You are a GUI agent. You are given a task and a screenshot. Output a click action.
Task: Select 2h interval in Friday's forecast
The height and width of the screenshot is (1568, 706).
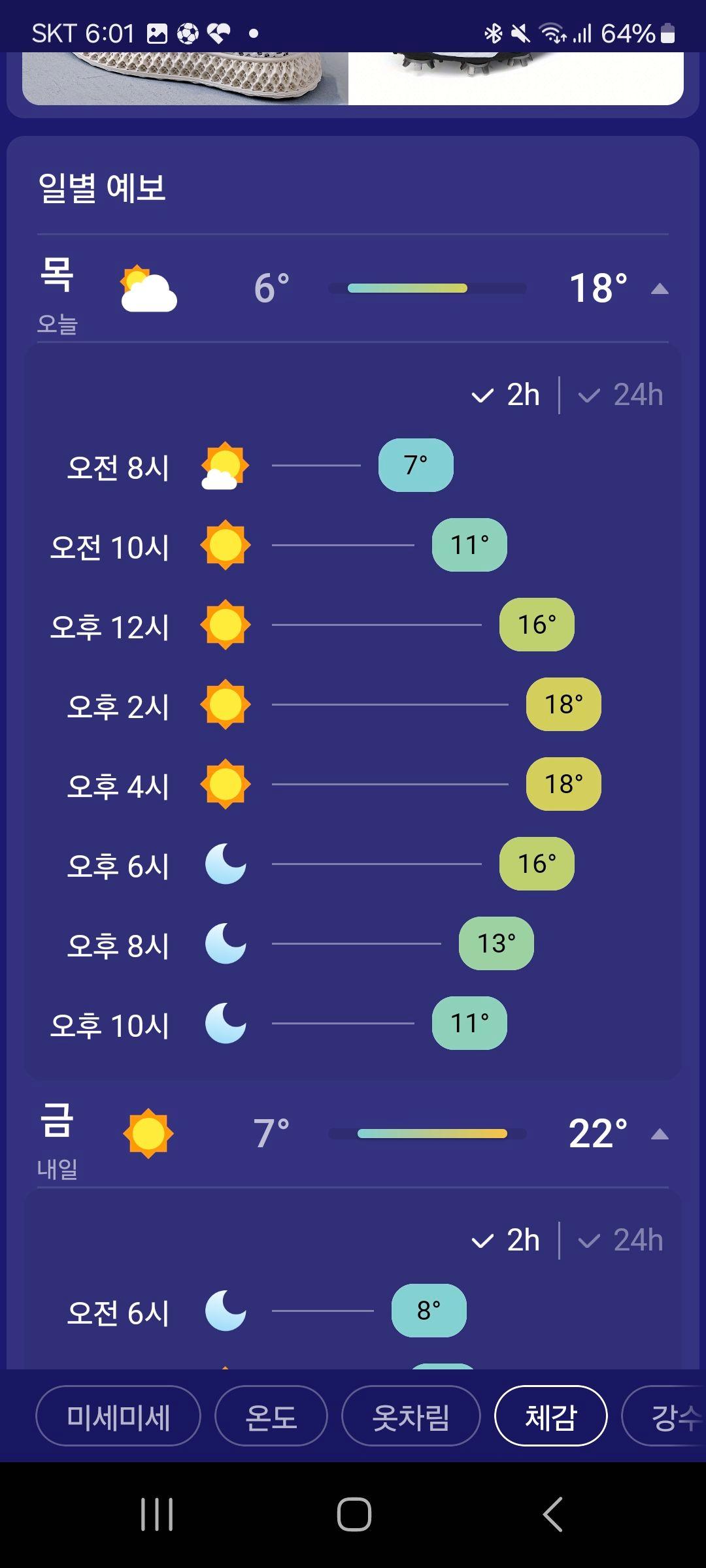[507, 1240]
